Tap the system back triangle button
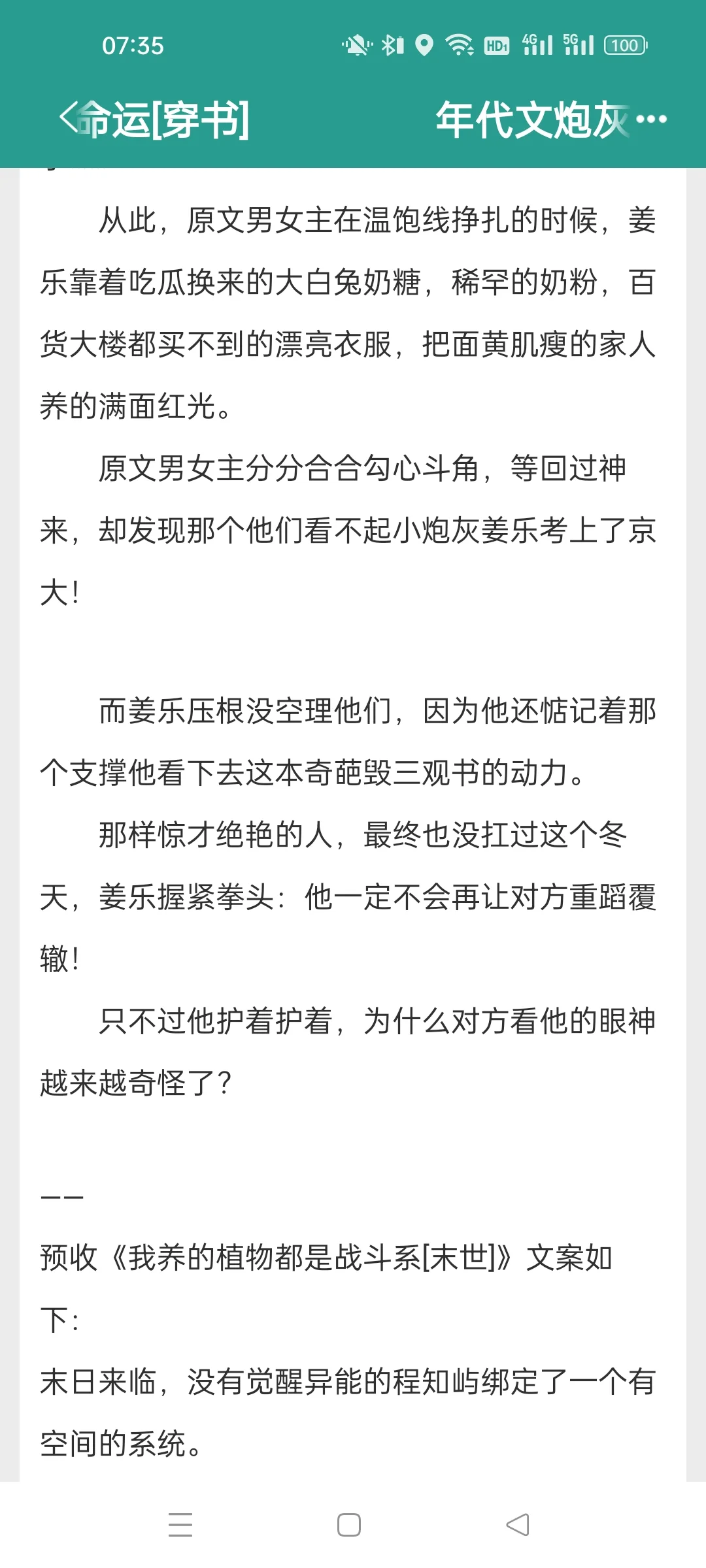This screenshot has width=706, height=1568. [x=518, y=1525]
